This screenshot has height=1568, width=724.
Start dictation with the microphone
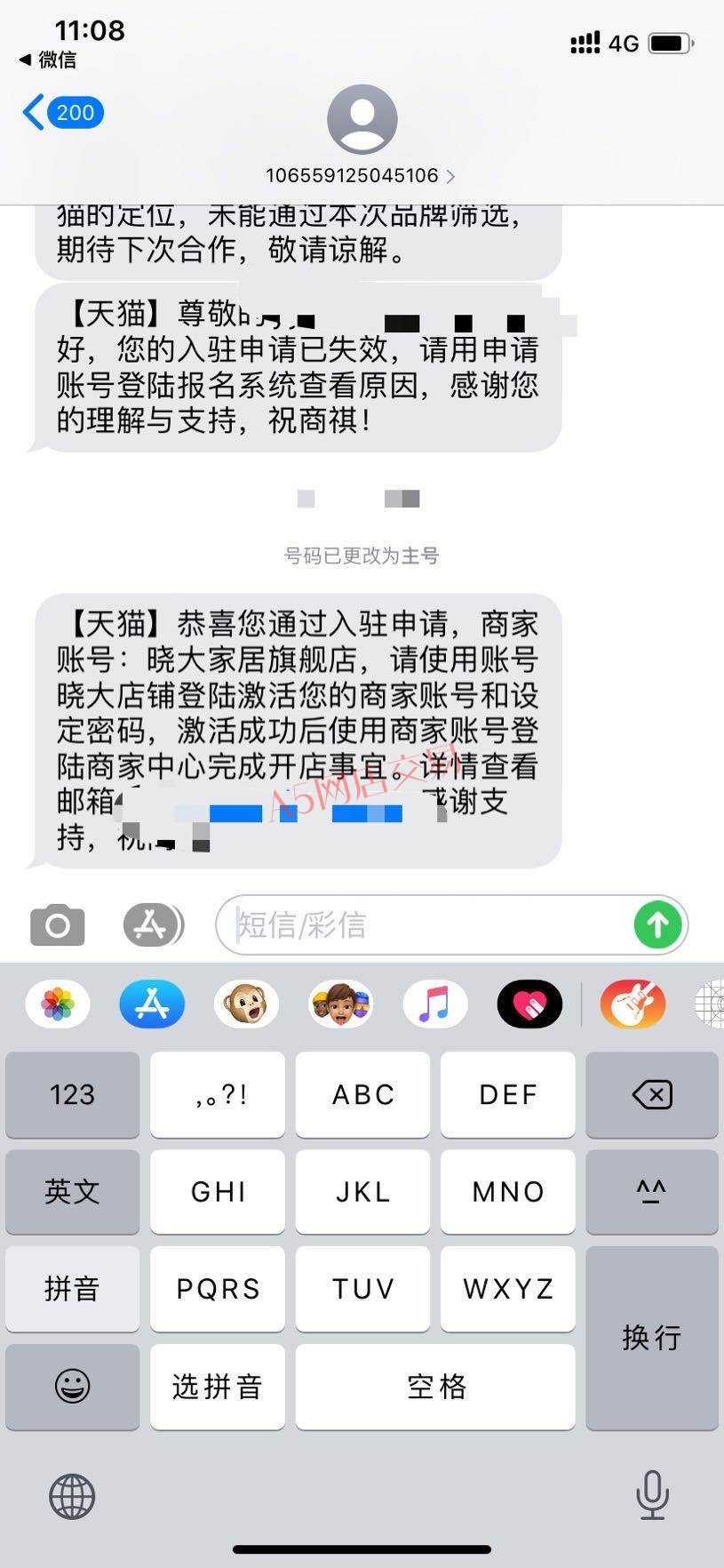click(652, 1495)
